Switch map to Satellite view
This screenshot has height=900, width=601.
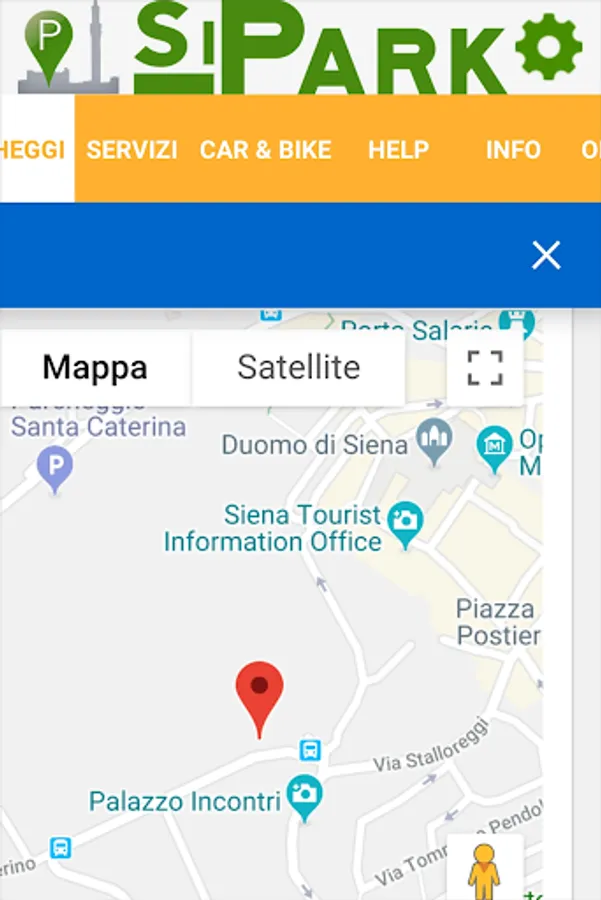(298, 367)
